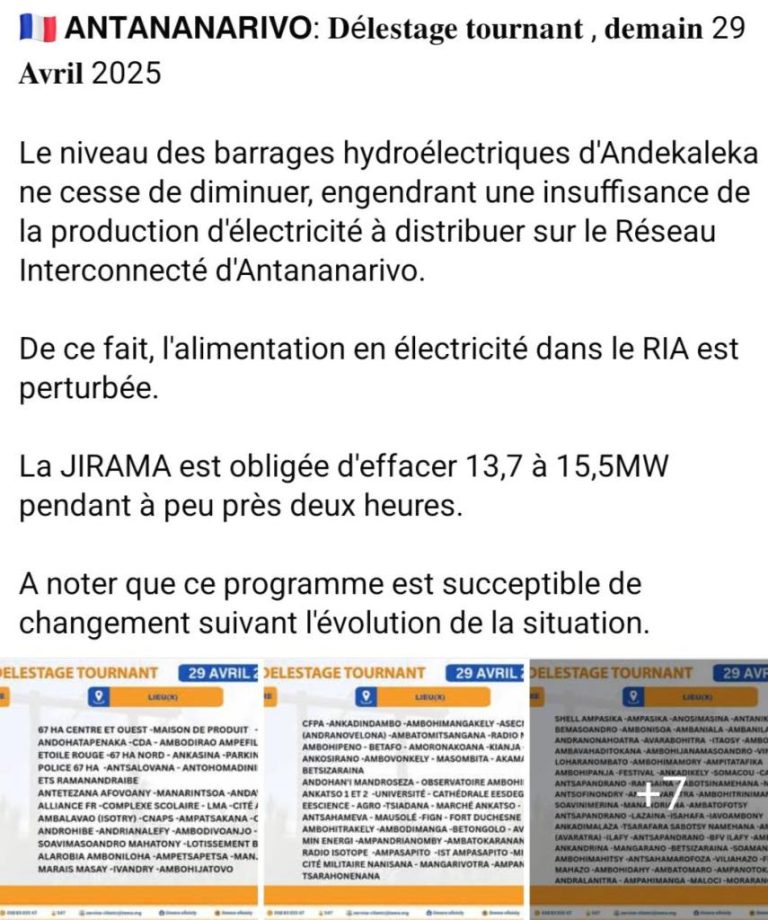
Task: Open the +7 more photos tile
Action: tap(648, 790)
